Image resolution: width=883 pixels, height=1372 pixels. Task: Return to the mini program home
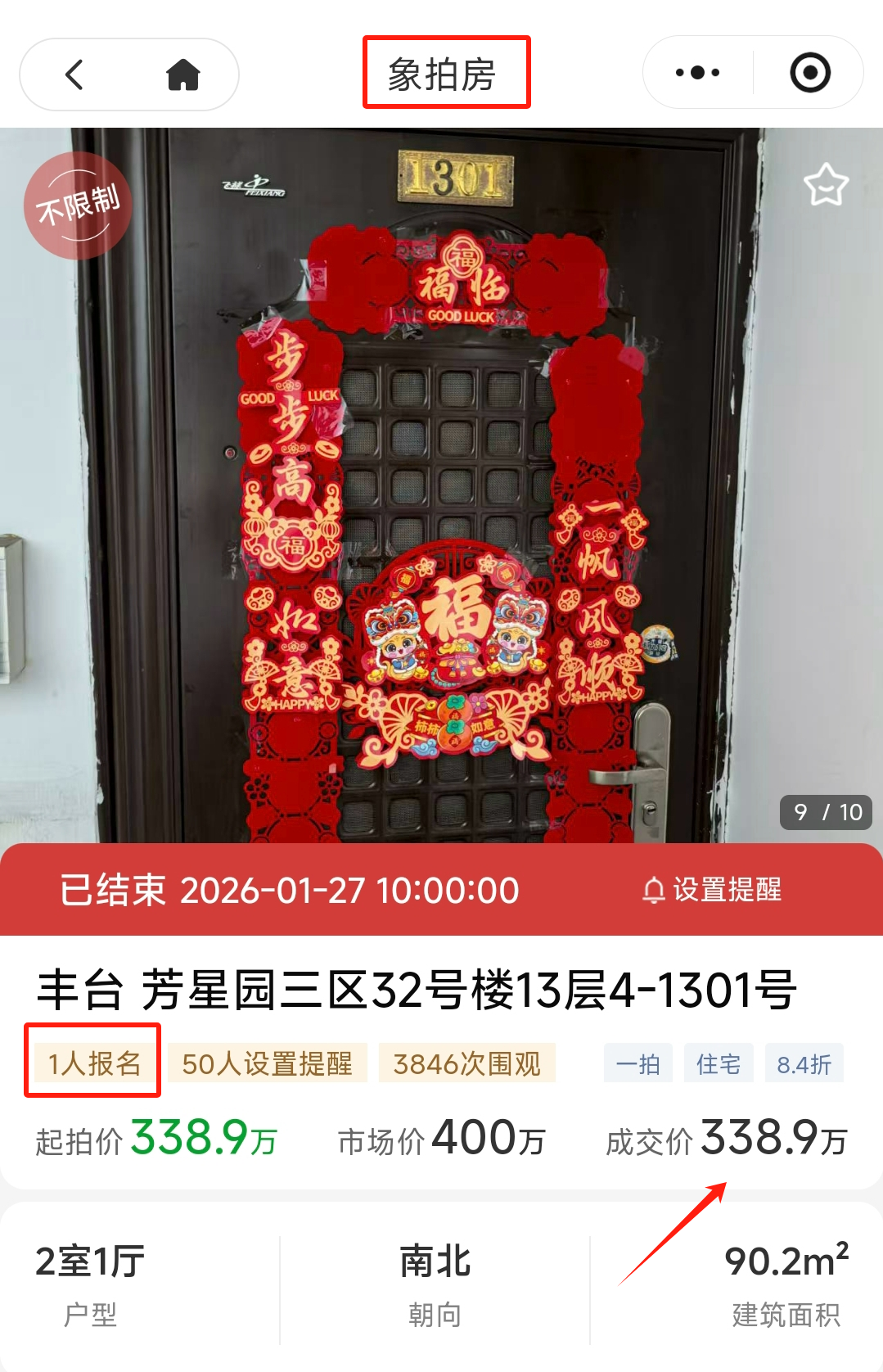tap(183, 74)
